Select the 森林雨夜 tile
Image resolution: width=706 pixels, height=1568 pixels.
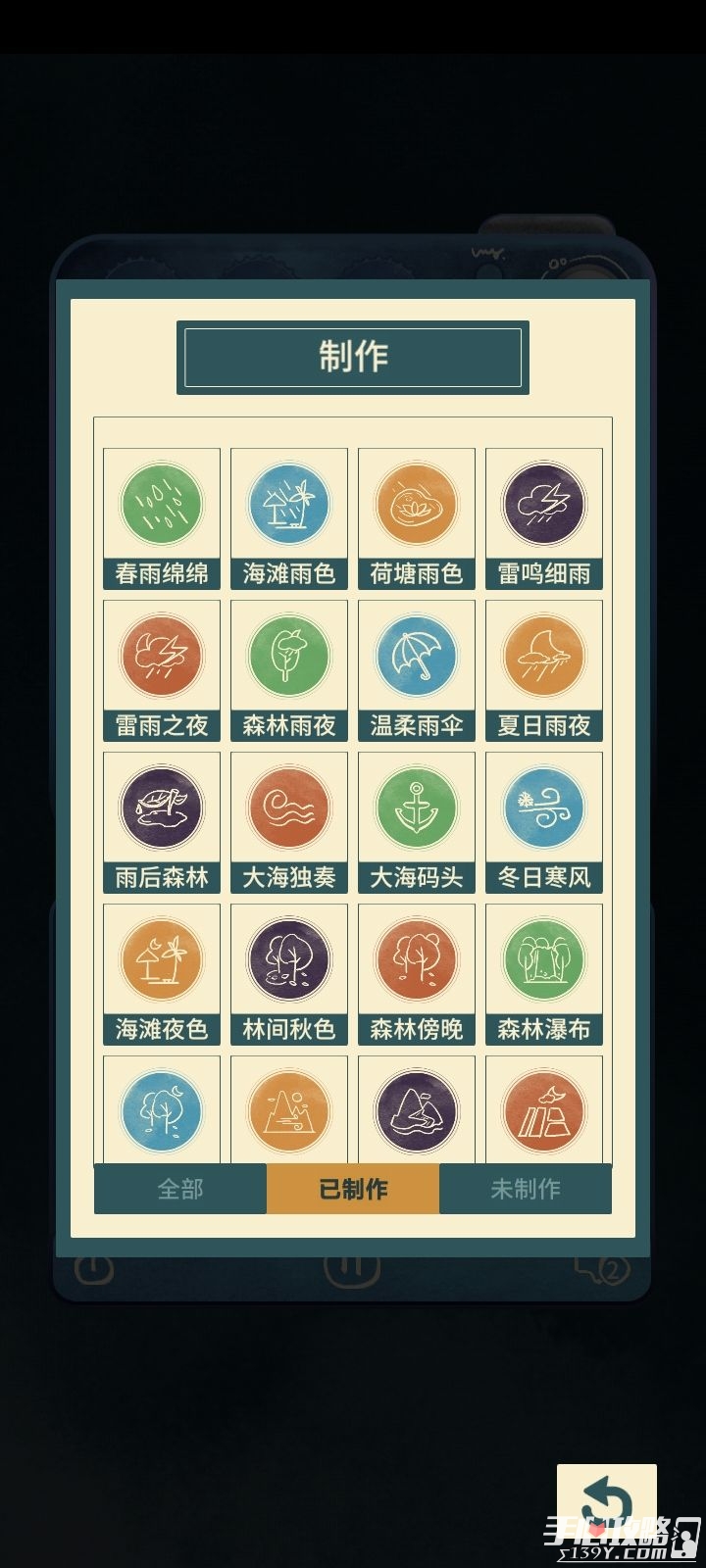tap(289, 669)
